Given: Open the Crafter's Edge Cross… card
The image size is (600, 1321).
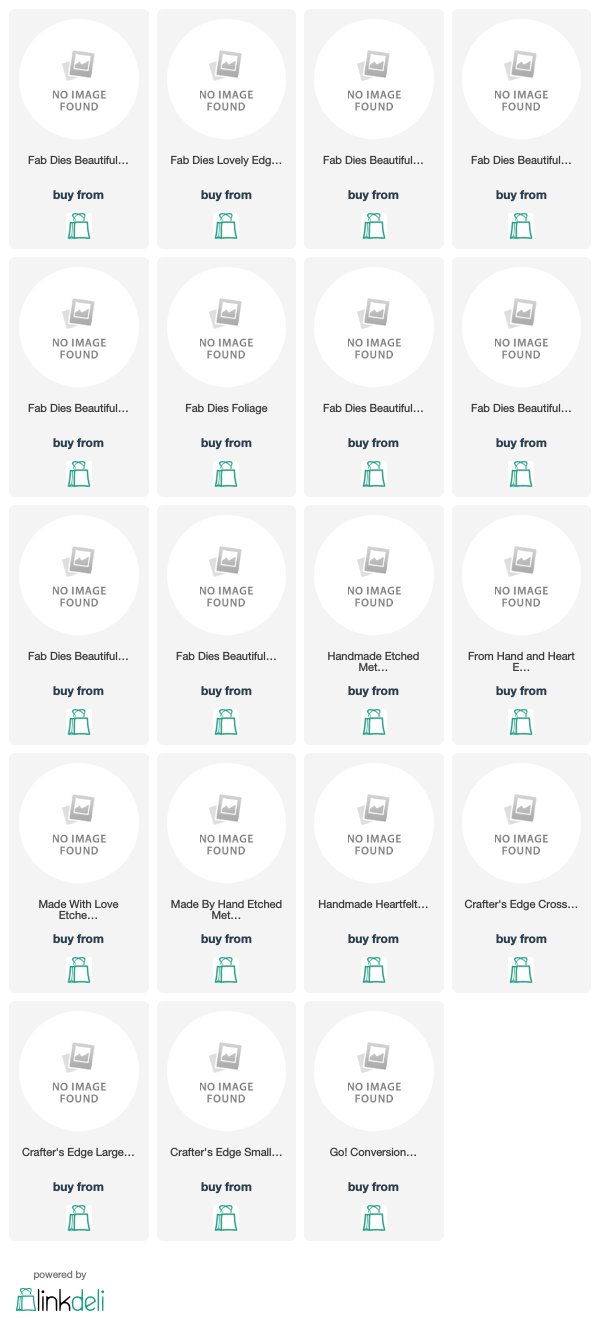Looking at the screenshot, I should (520, 873).
